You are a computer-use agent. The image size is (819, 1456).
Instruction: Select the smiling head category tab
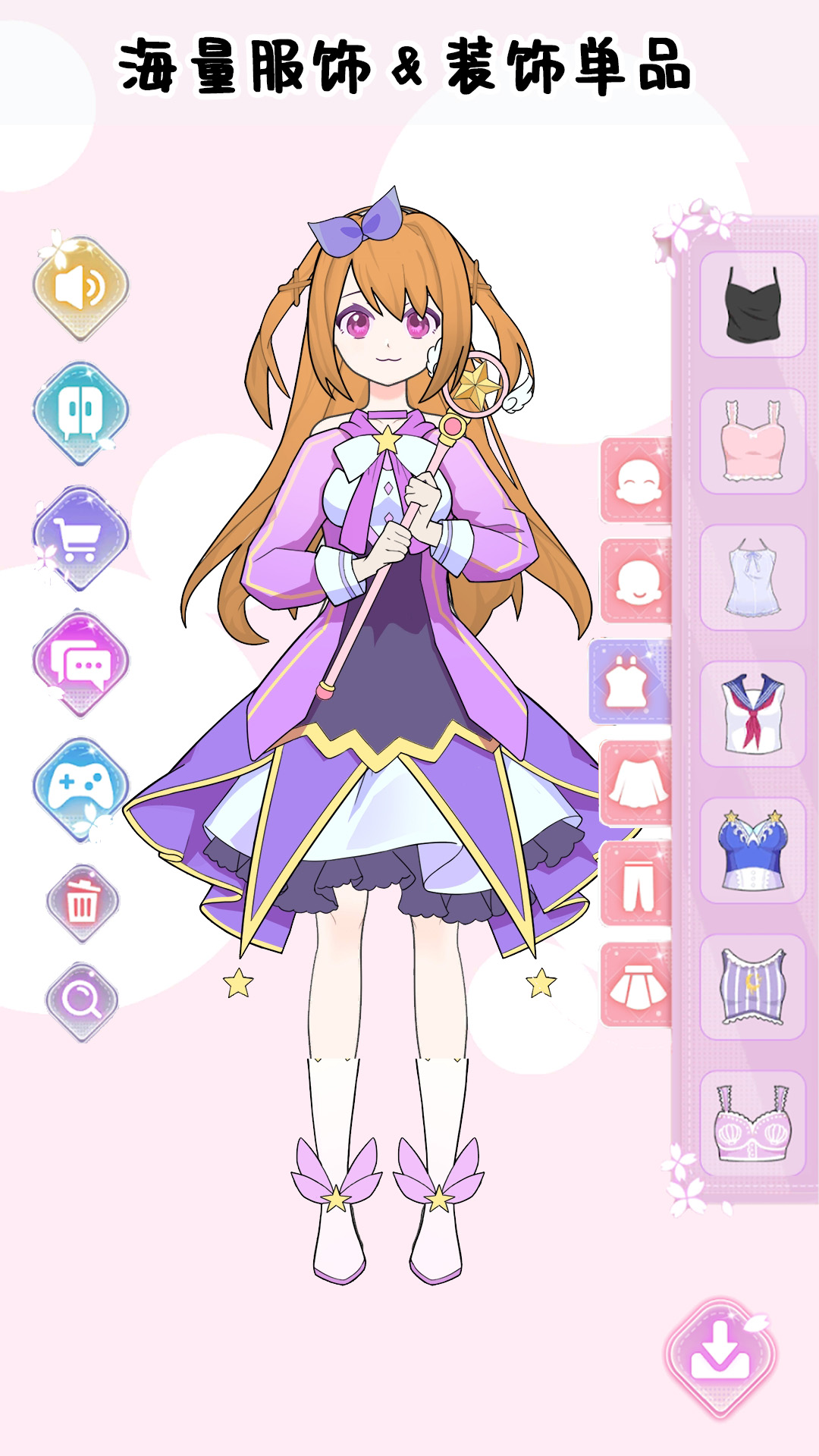pyautogui.click(x=637, y=581)
